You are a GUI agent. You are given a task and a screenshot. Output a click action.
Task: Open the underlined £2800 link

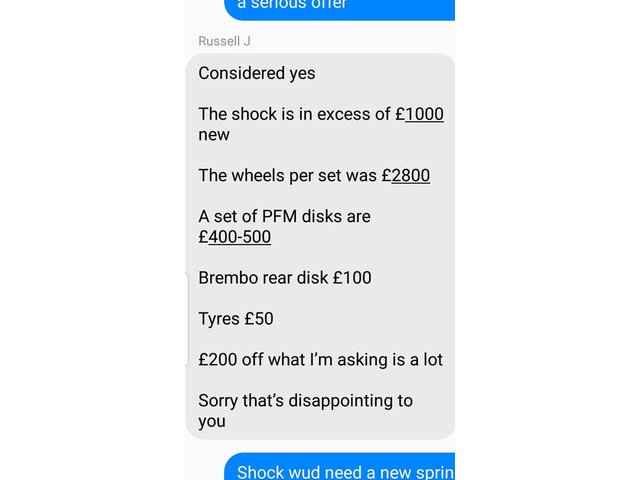(406, 175)
